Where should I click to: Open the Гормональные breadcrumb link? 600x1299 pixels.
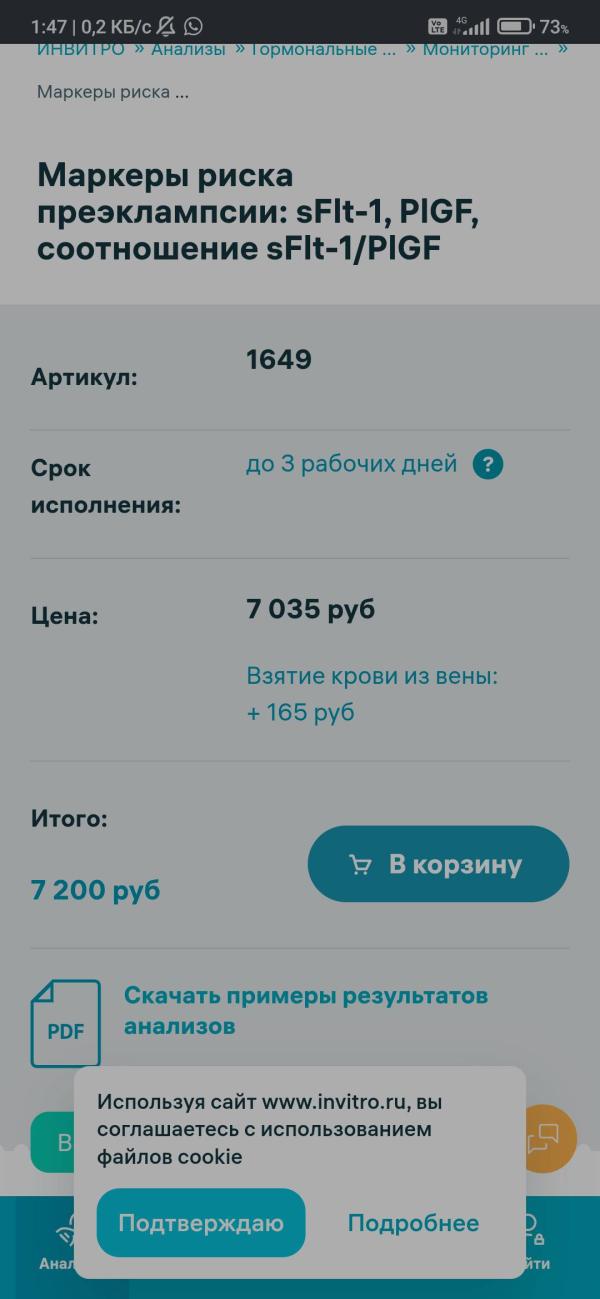pos(322,50)
